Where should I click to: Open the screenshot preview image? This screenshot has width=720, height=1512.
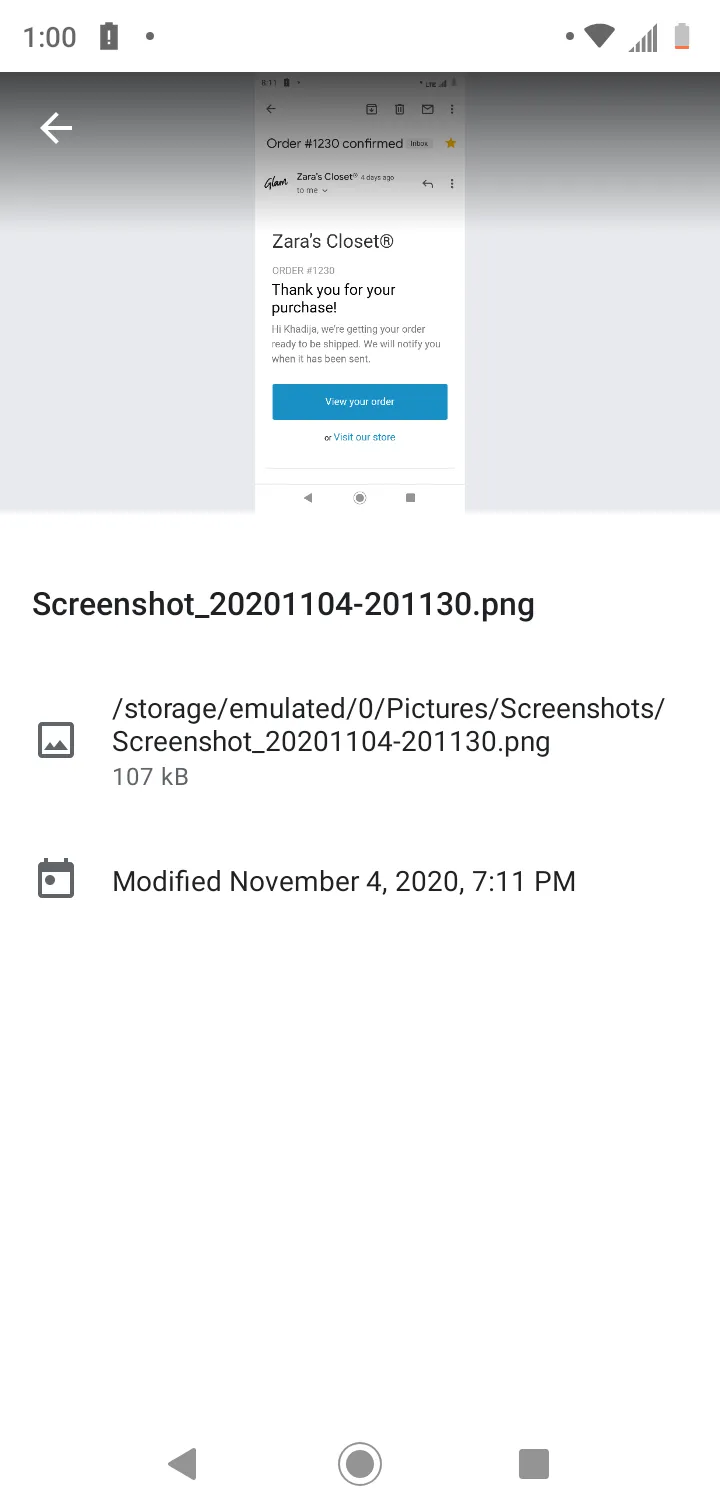point(360,292)
